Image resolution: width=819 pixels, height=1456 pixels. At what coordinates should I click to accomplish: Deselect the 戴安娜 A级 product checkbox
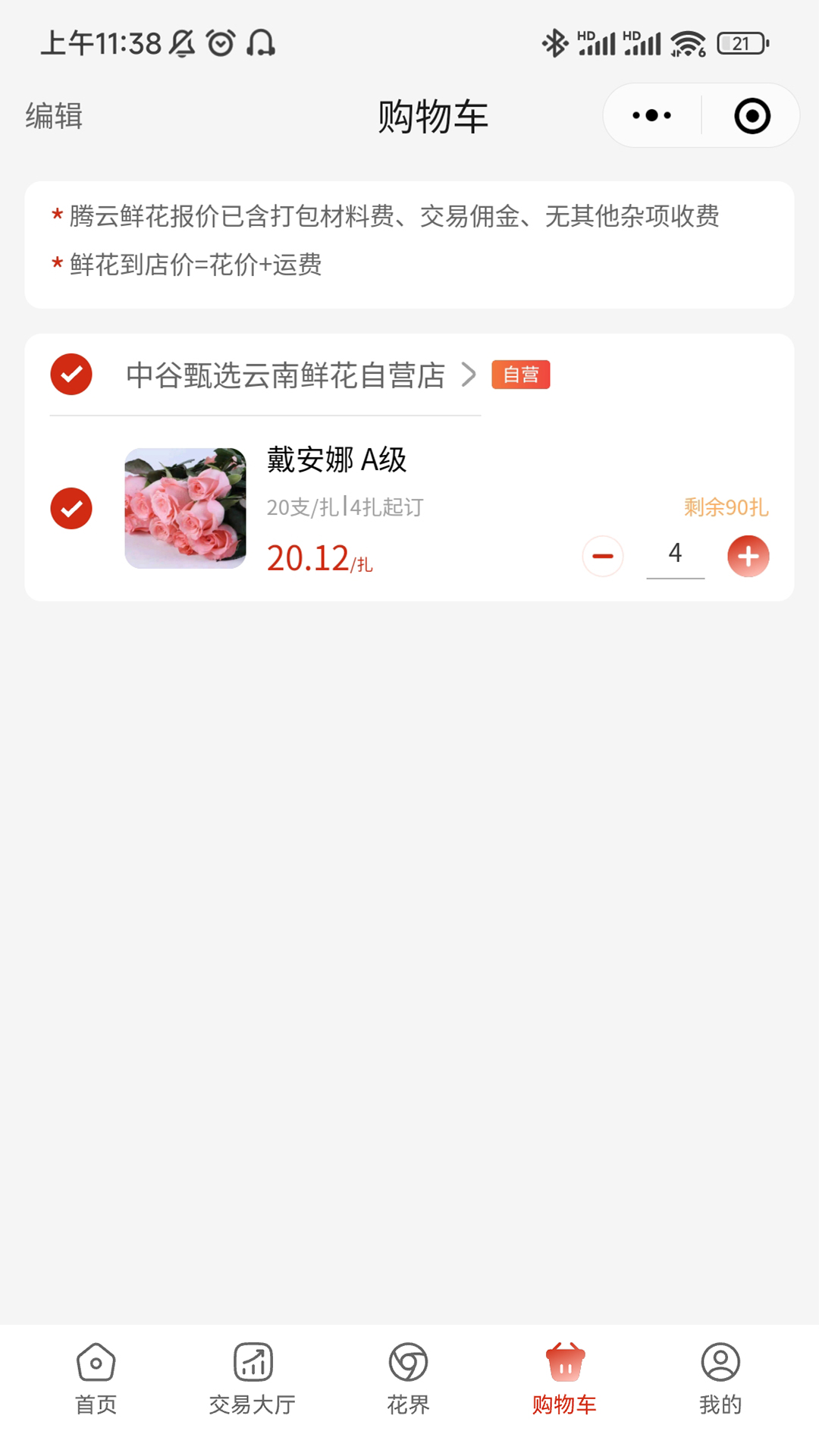[71, 507]
